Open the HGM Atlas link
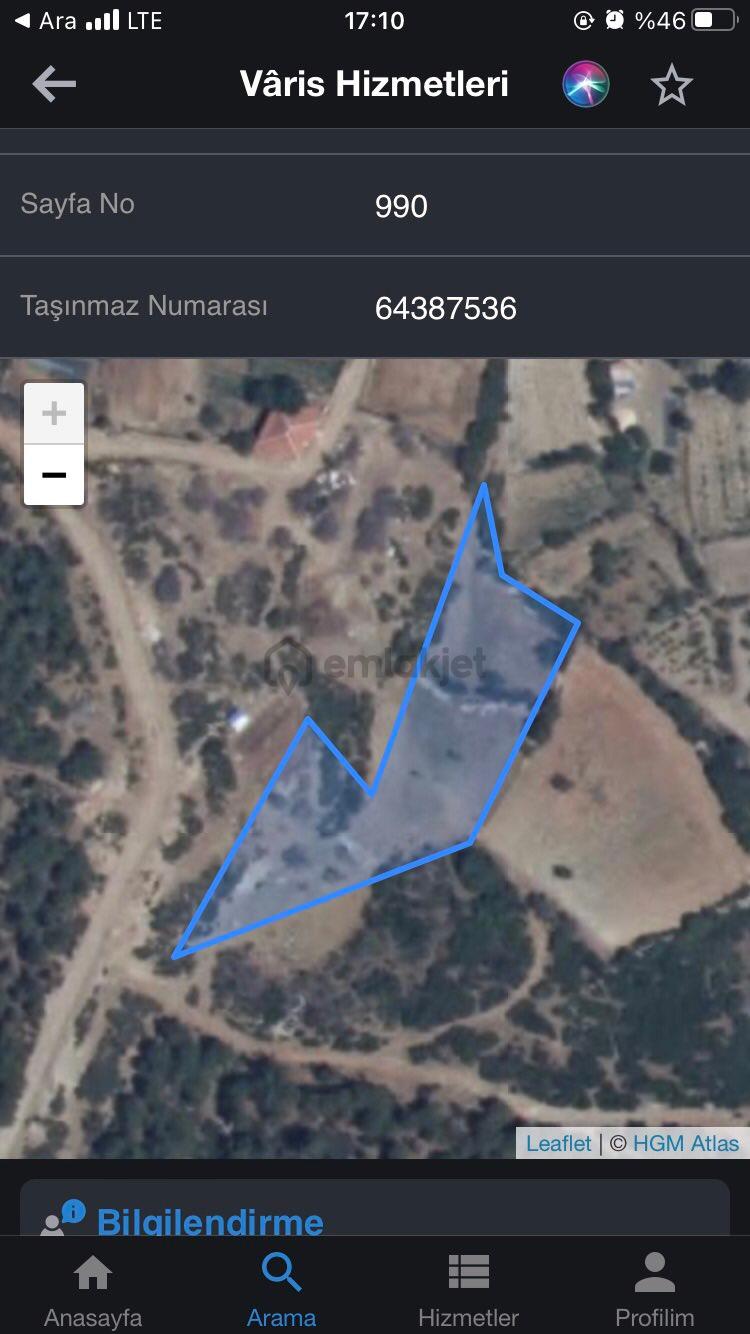The height and width of the screenshot is (1334, 750). click(686, 1143)
